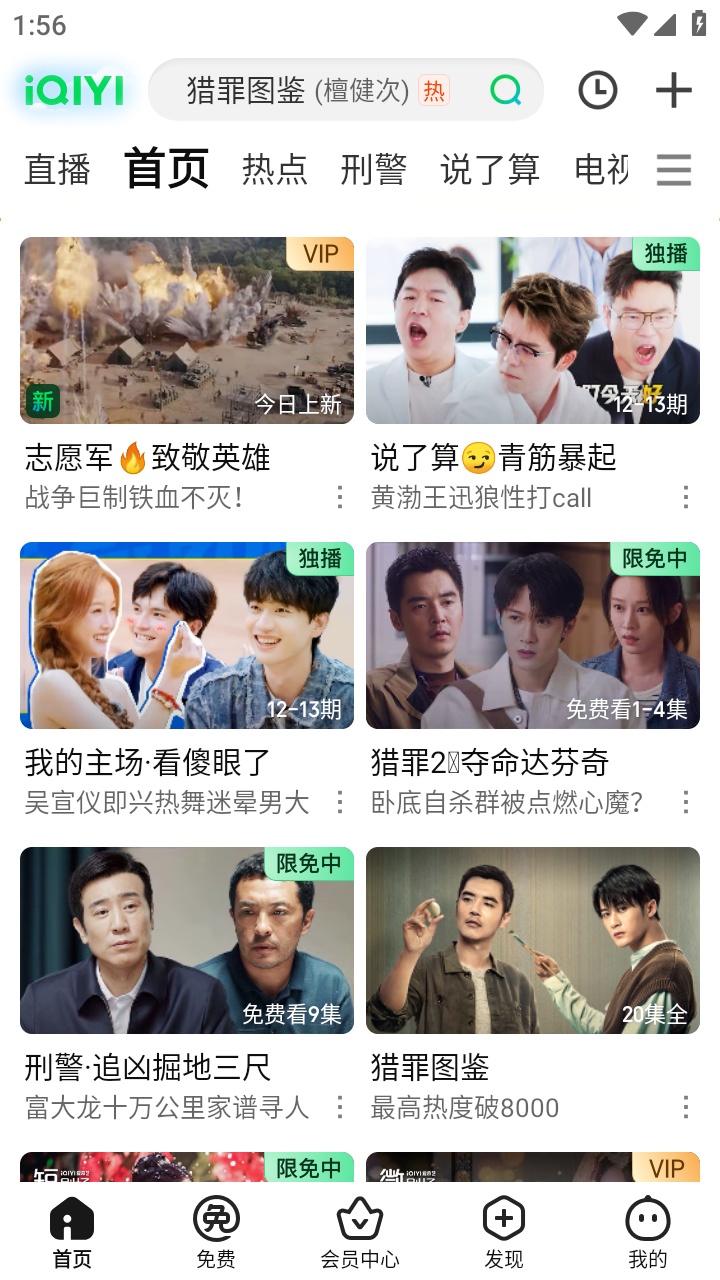The image size is (720, 1280).
Task: Open the 说了算 青筋暴起 video card
Action: coord(533,331)
